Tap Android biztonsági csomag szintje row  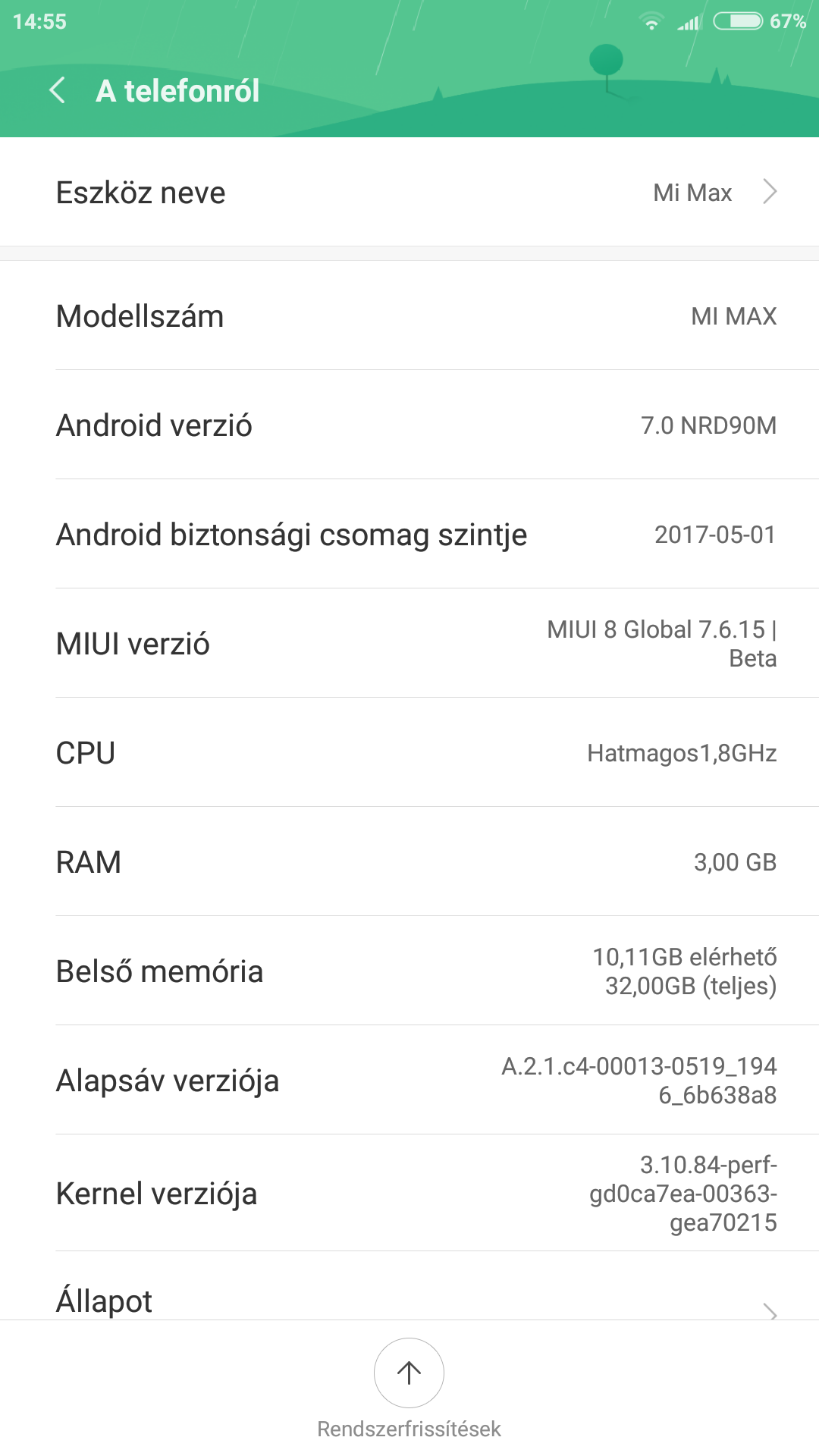point(409,534)
